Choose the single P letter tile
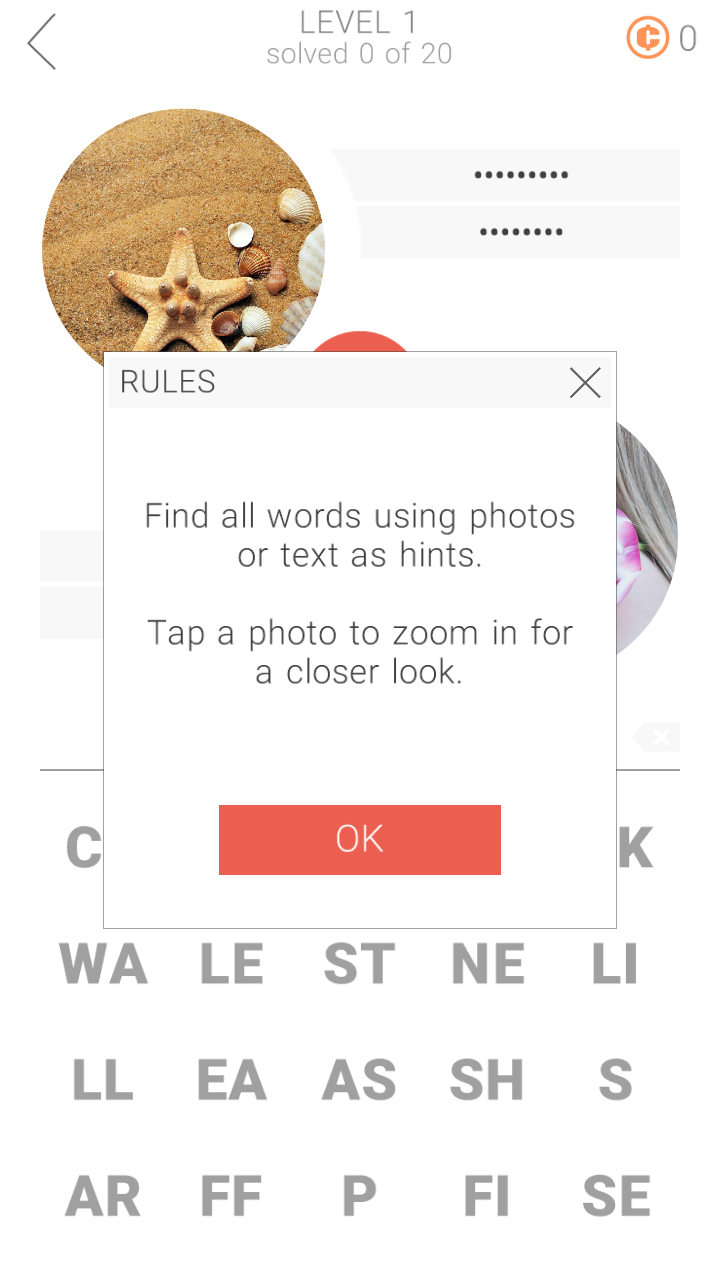Image resolution: width=720 pixels, height=1280 pixels. (360, 1196)
